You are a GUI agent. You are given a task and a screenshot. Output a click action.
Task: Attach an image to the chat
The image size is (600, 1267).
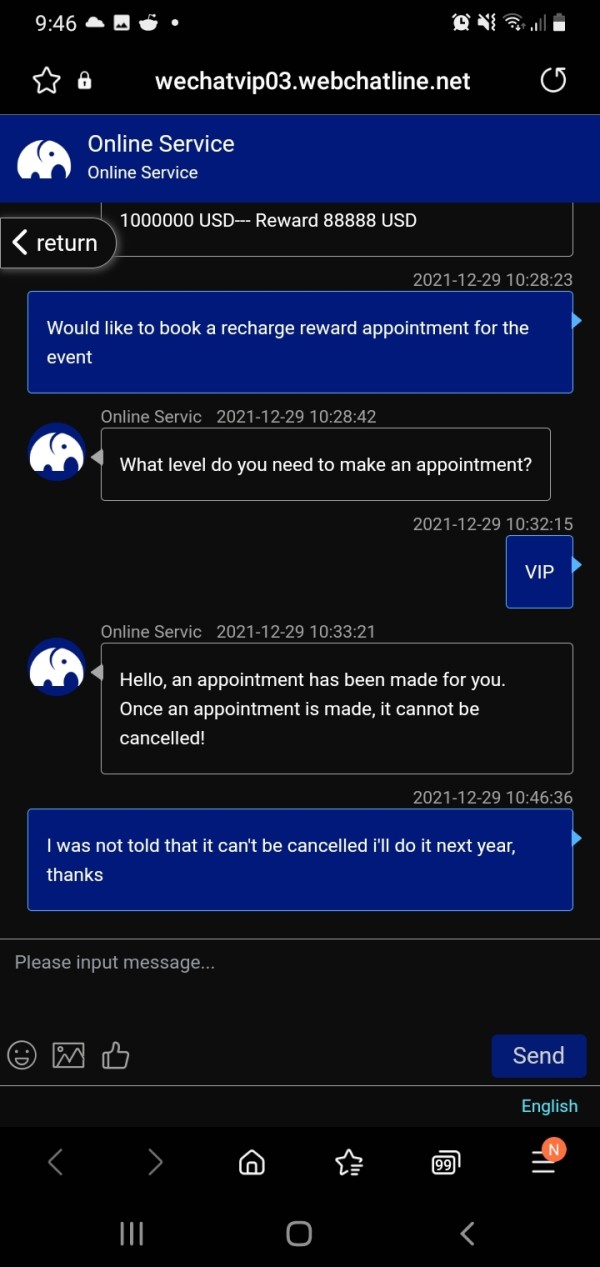click(69, 1055)
